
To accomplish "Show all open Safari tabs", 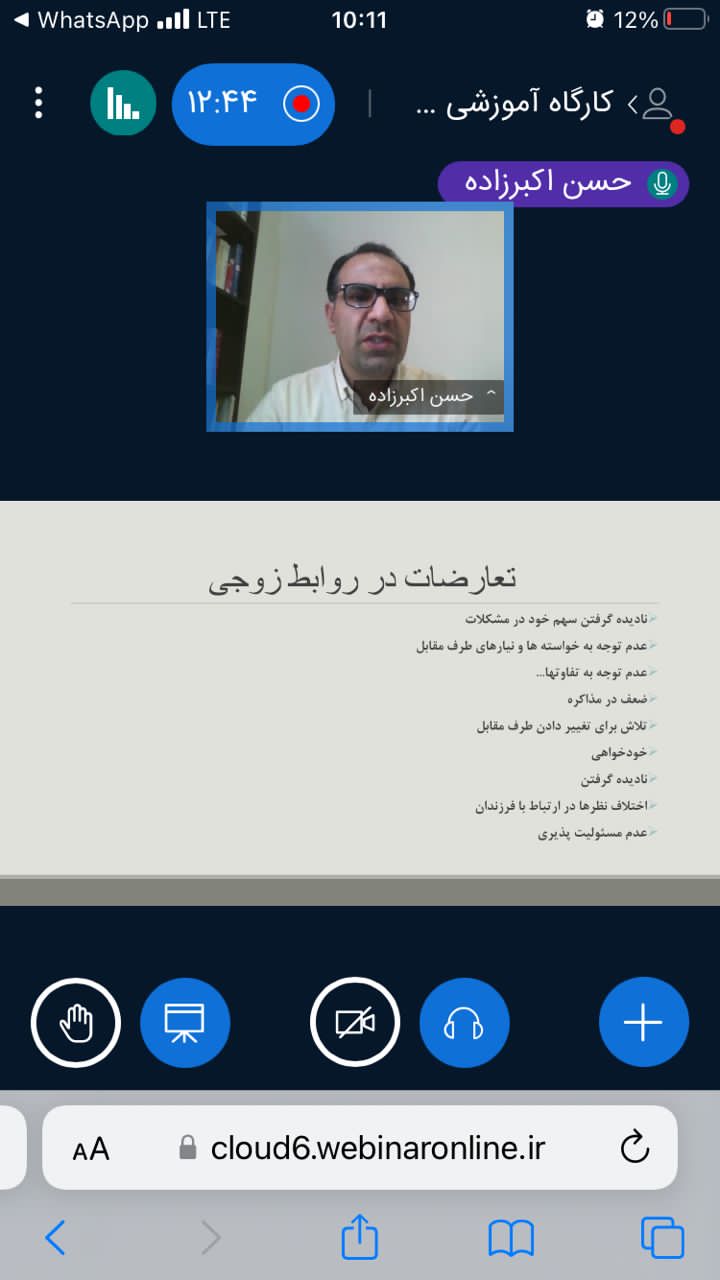I will click(662, 1238).
